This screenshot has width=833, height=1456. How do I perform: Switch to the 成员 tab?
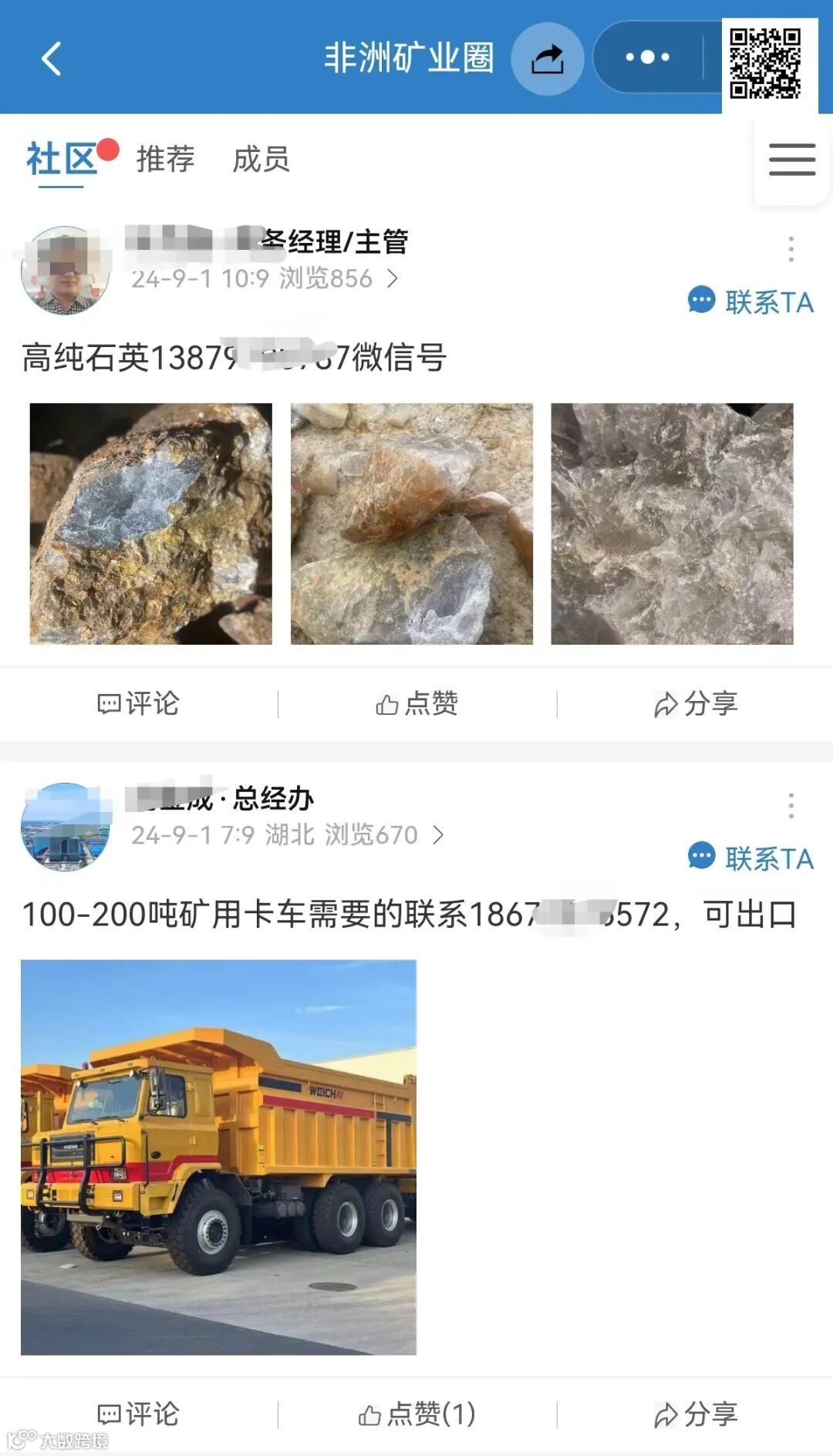(261, 159)
